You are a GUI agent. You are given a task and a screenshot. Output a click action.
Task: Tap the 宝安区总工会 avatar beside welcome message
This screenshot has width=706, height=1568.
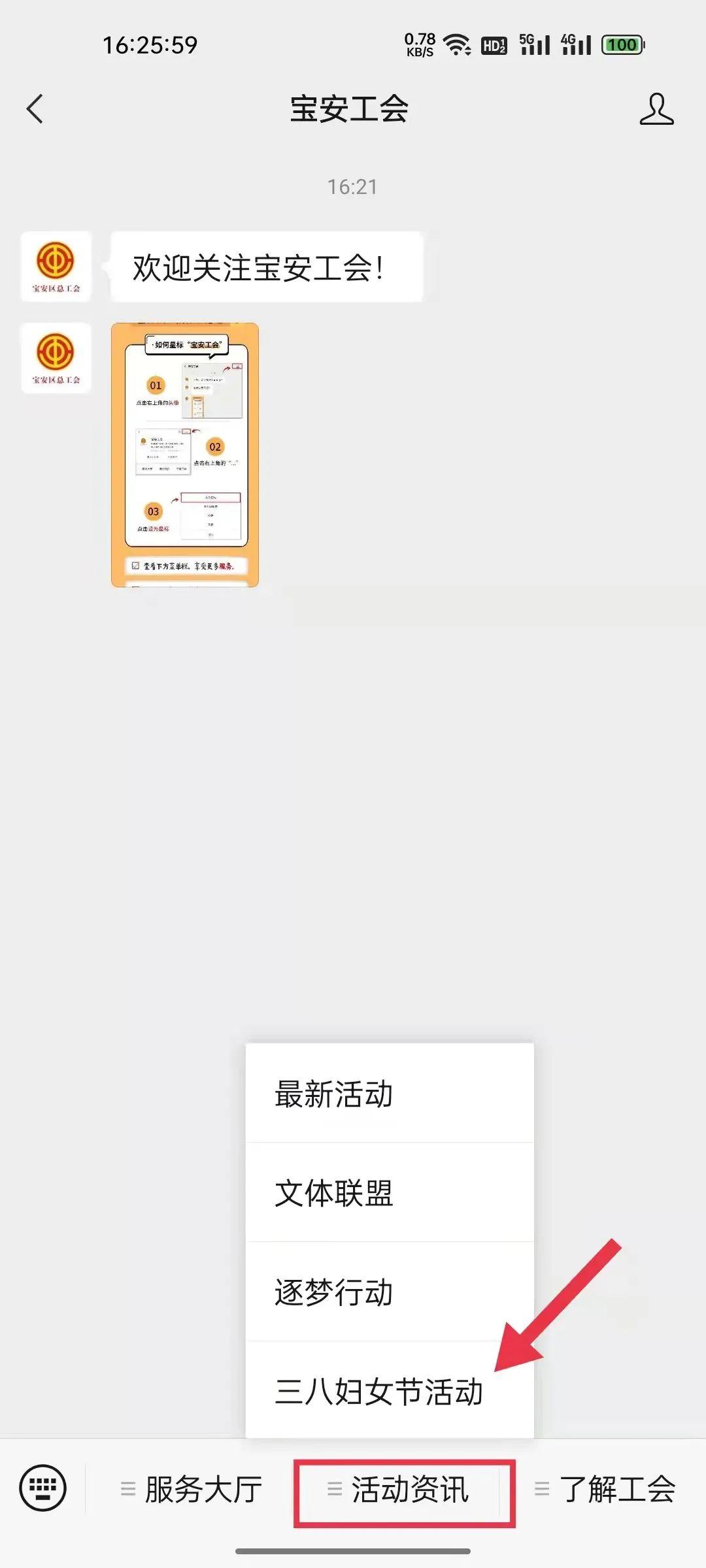coord(56,267)
